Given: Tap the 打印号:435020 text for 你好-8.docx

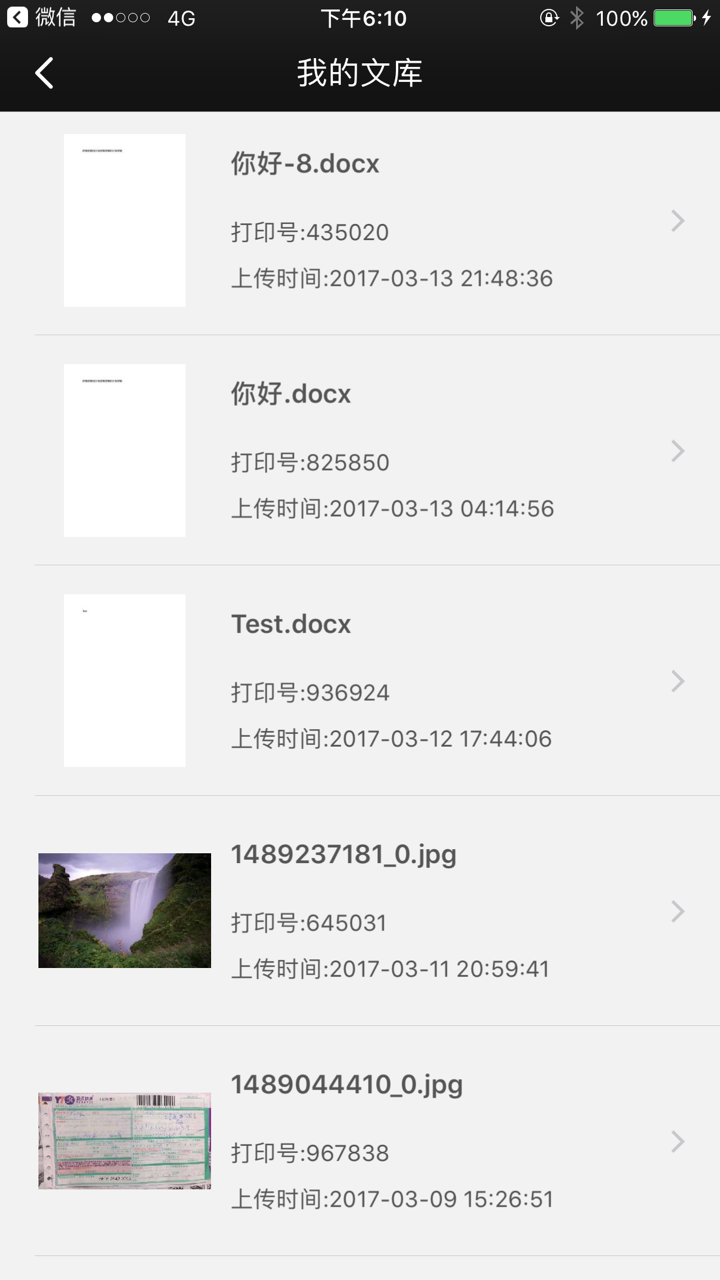Looking at the screenshot, I should (310, 232).
